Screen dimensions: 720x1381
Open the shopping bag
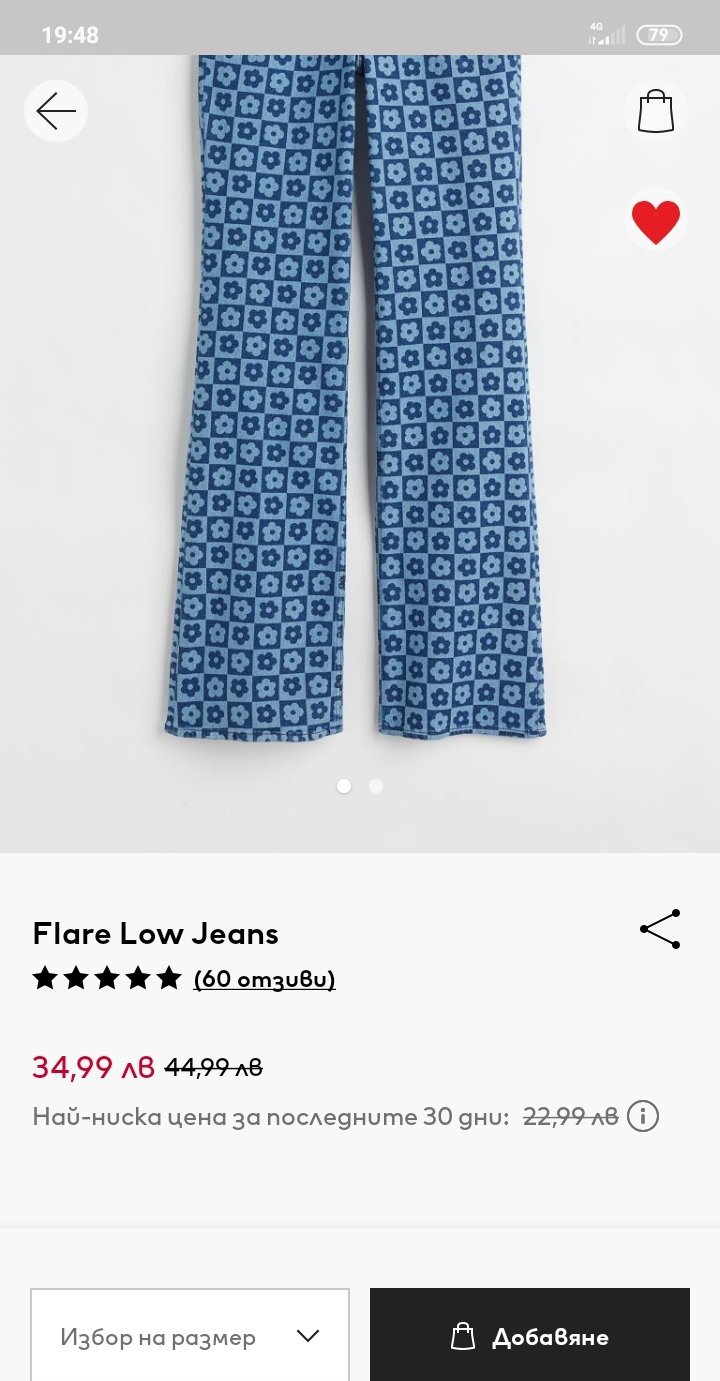(656, 111)
